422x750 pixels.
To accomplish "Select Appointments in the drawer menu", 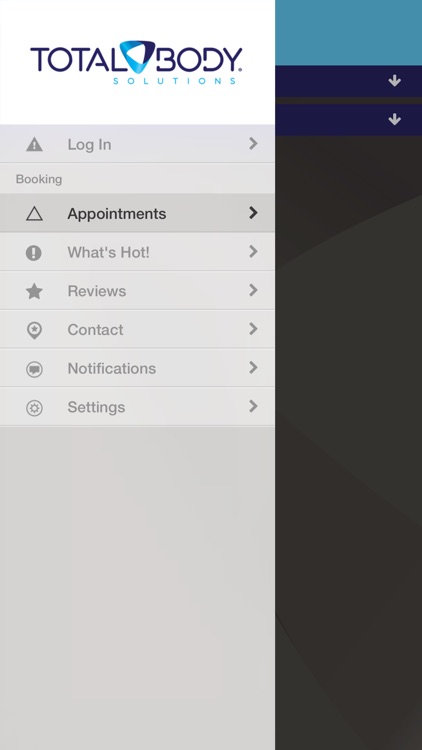I will [x=137, y=213].
